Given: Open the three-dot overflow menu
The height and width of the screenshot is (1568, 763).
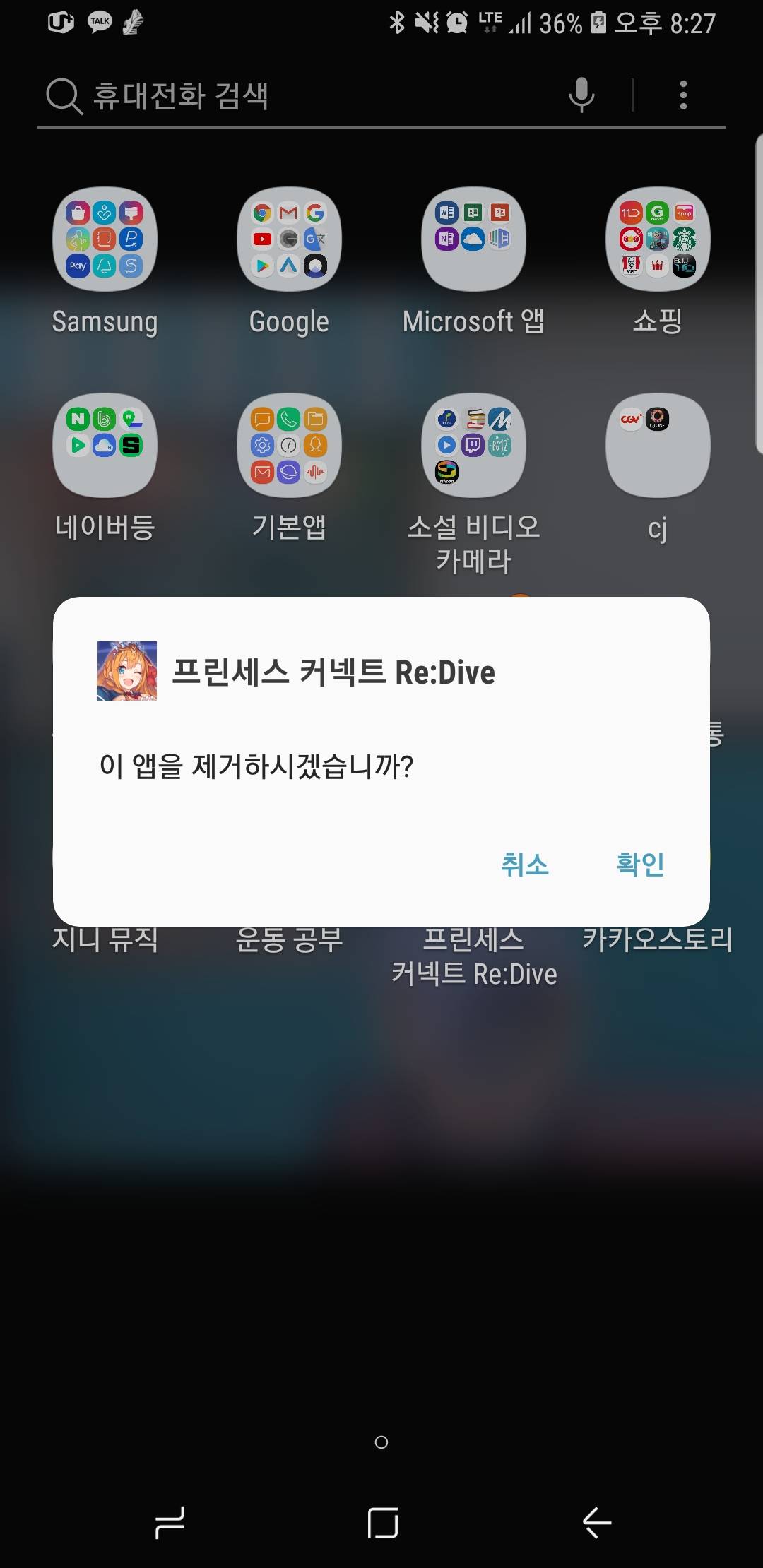Looking at the screenshot, I should point(682,95).
